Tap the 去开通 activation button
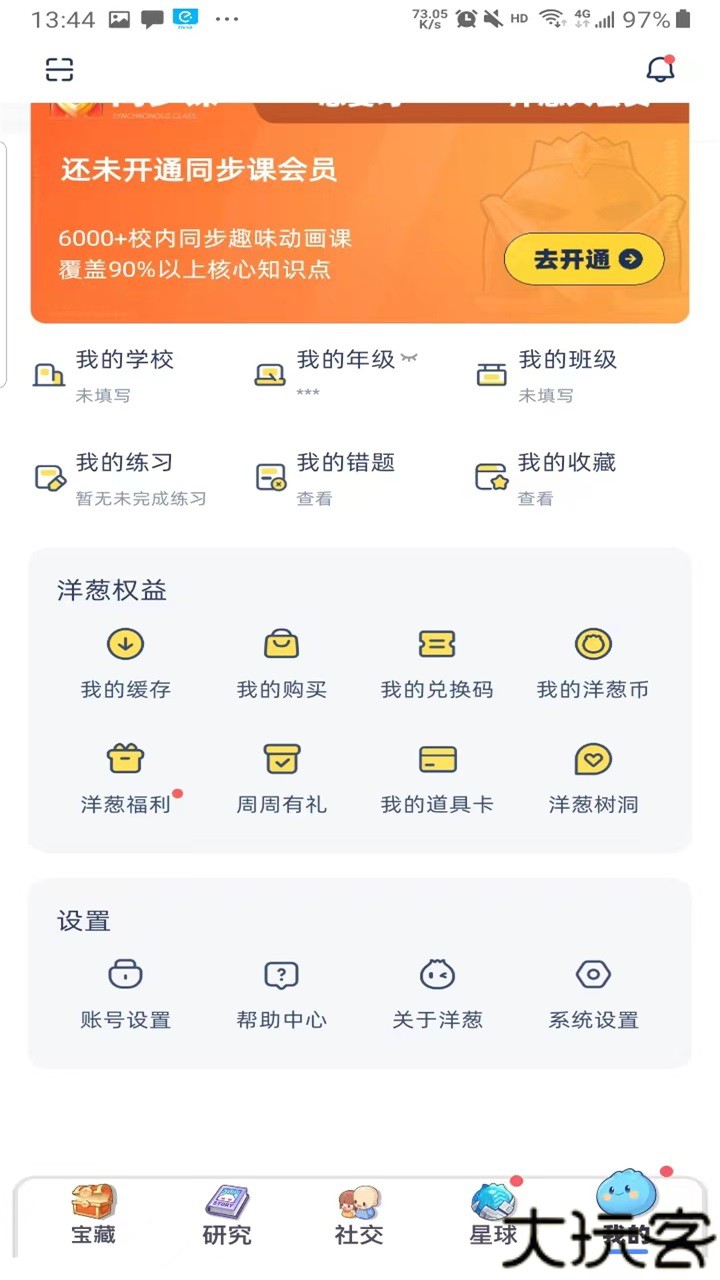Viewport: 720px width, 1280px height. 584,258
